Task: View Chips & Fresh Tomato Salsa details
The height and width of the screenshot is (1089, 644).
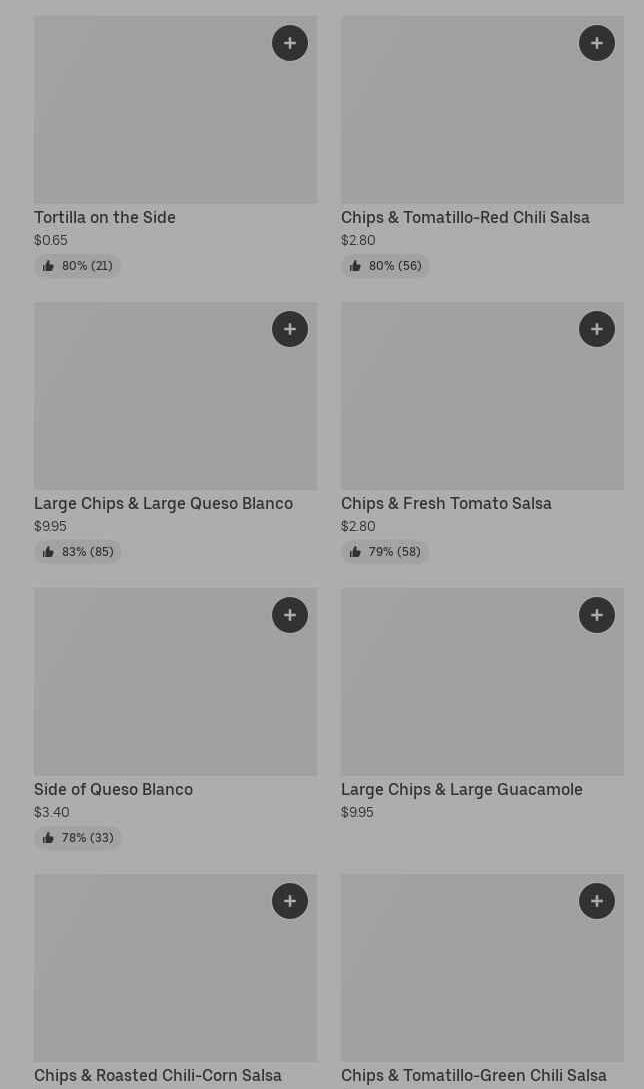Action: pyautogui.click(x=446, y=503)
